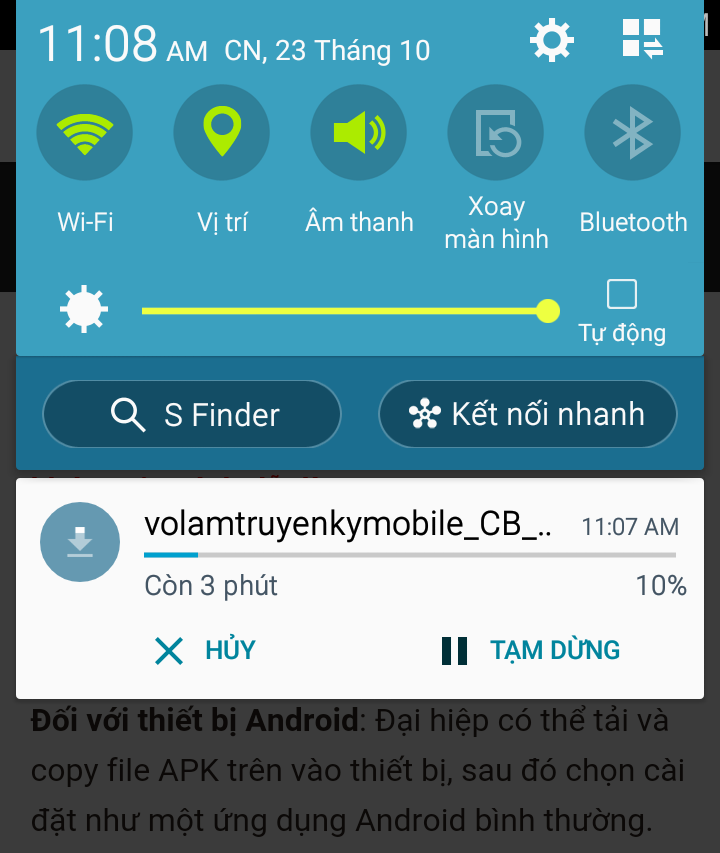Toggle Âm thanh sound mode

[x=359, y=133]
